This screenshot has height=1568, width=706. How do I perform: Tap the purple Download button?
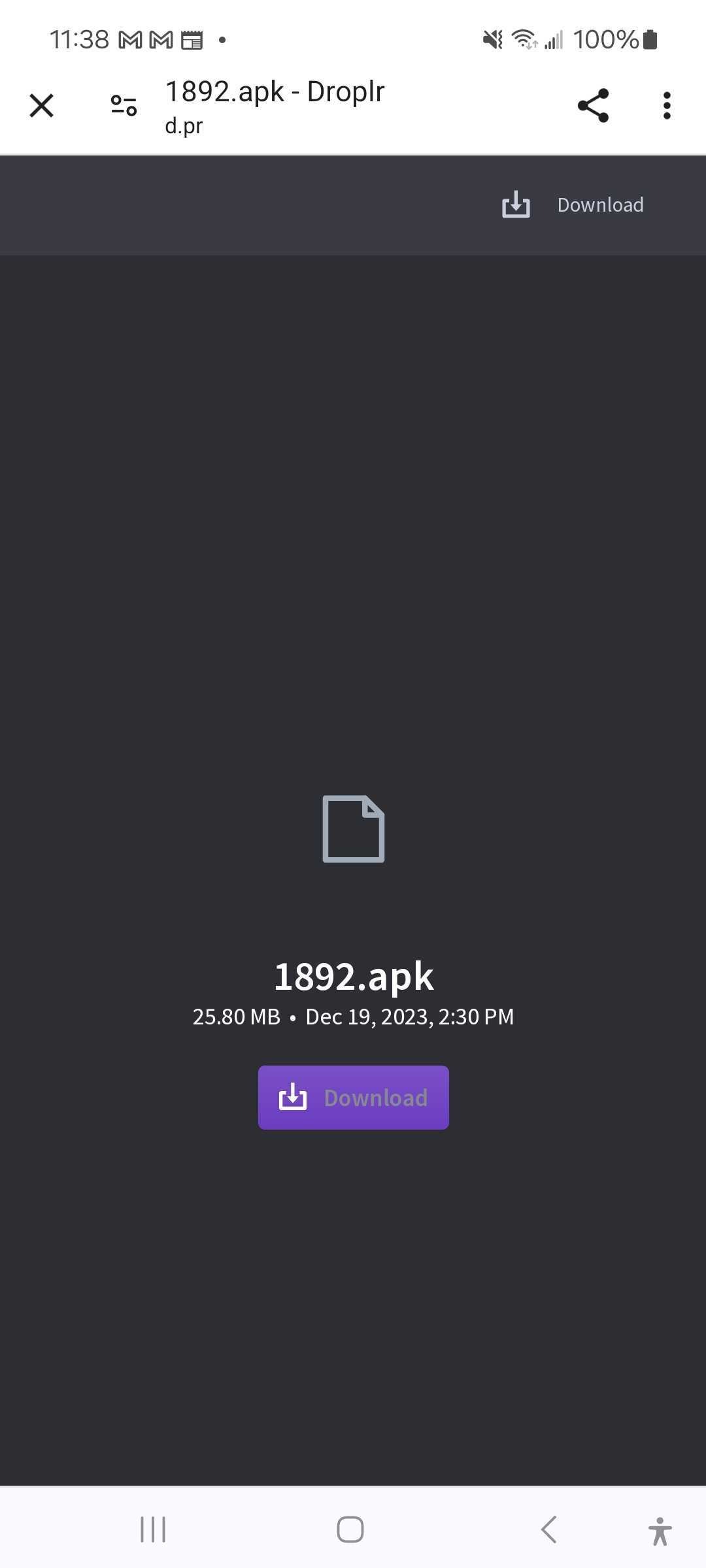353,1098
